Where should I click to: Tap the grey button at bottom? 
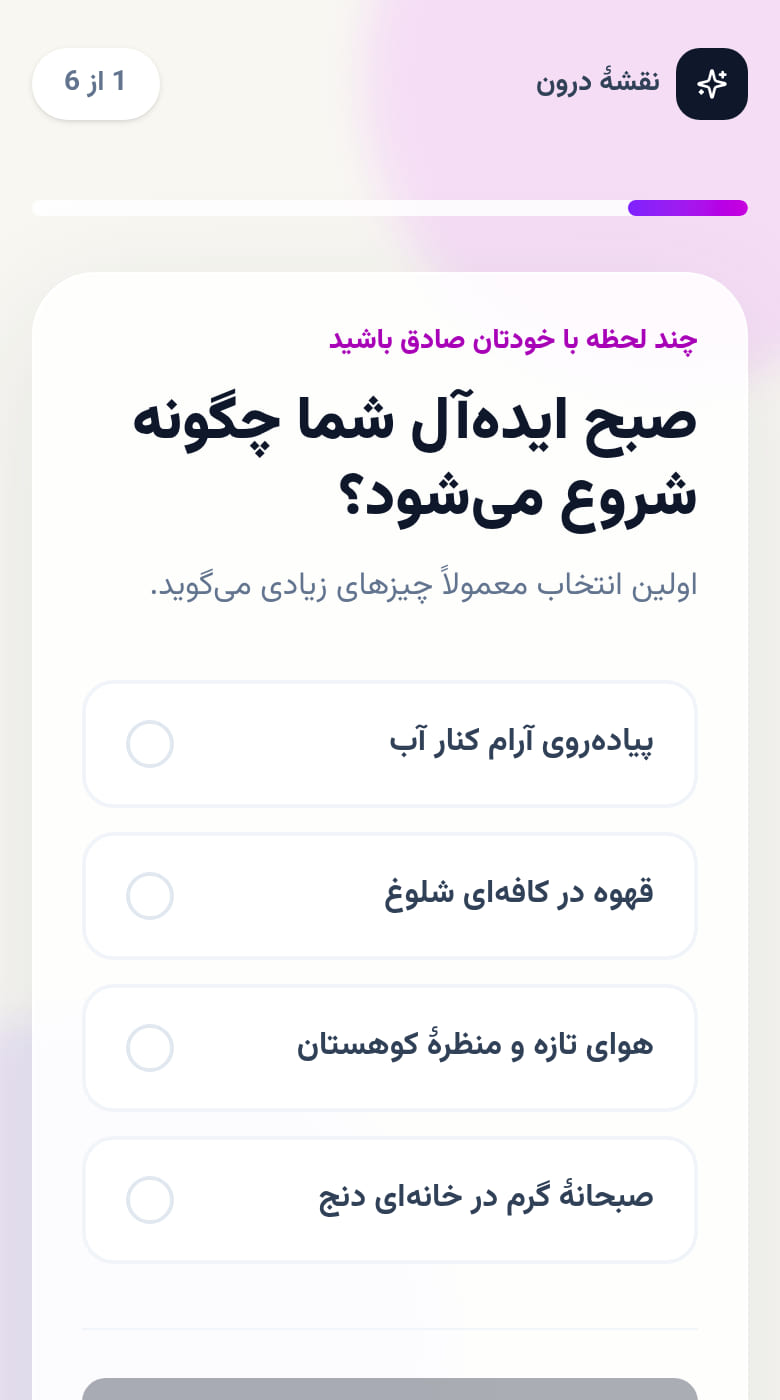390,1389
